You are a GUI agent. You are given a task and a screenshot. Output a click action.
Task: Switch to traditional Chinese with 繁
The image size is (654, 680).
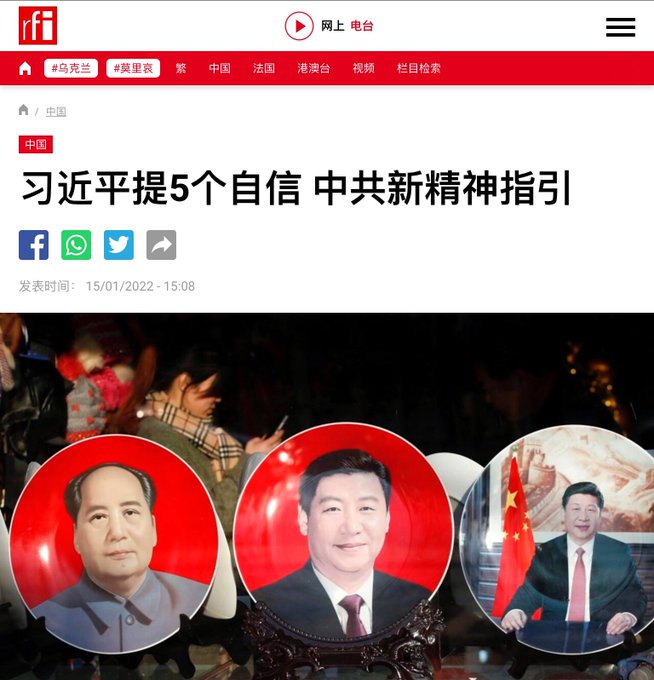click(181, 68)
